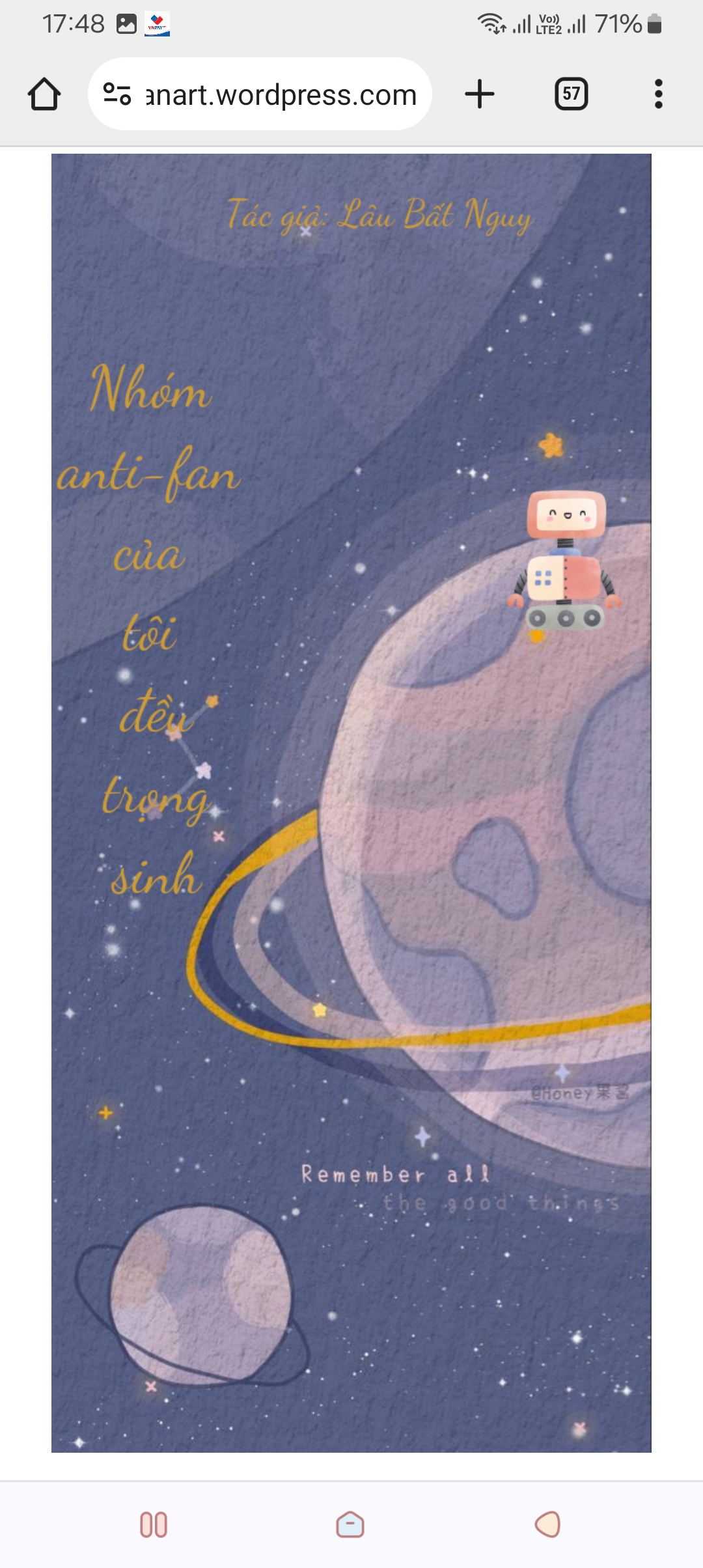The width and height of the screenshot is (703, 1568).
Task: Open the book cover image
Action: tap(351, 802)
